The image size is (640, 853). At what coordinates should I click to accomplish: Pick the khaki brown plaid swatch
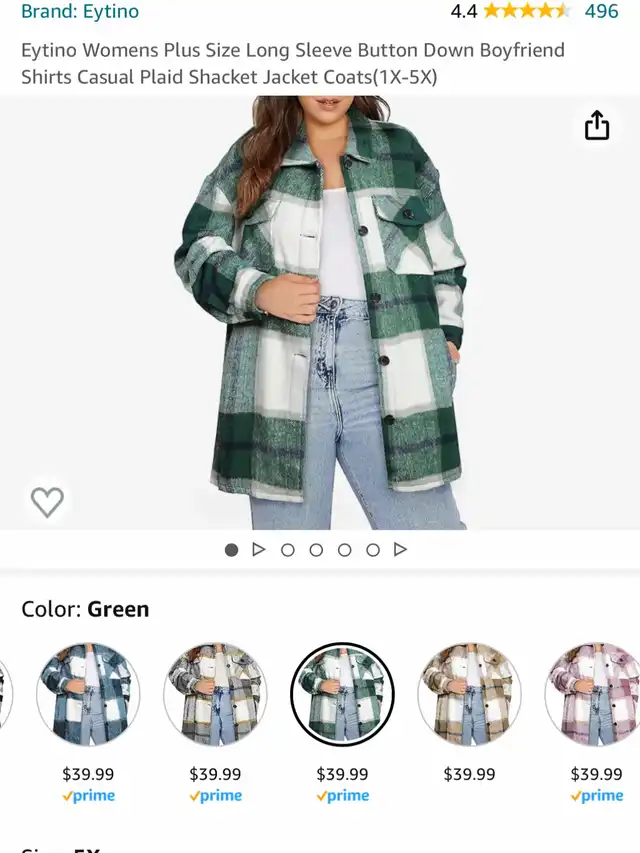[x=469, y=694]
